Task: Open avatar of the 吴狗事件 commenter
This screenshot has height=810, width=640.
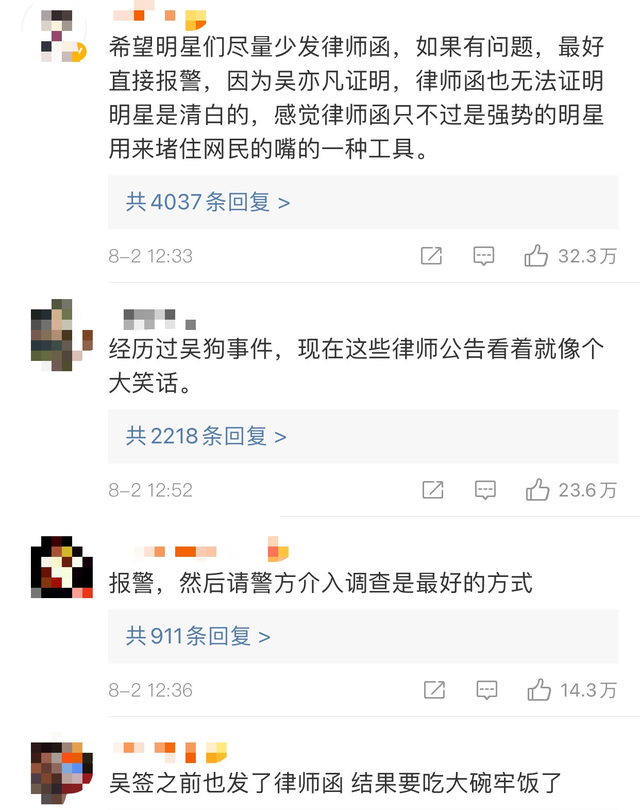Action: coord(55,330)
